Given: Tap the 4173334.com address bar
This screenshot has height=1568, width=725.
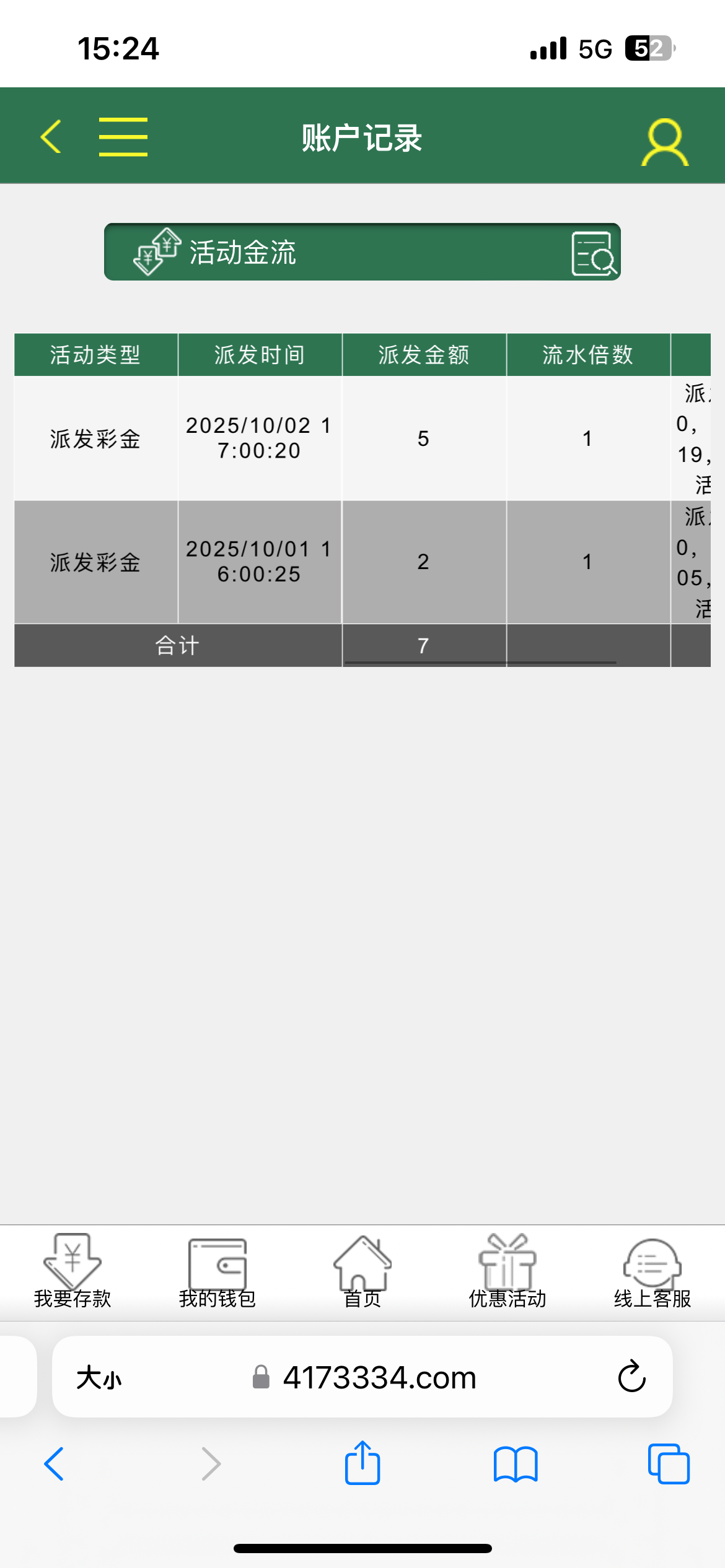Looking at the screenshot, I should [x=378, y=1378].
